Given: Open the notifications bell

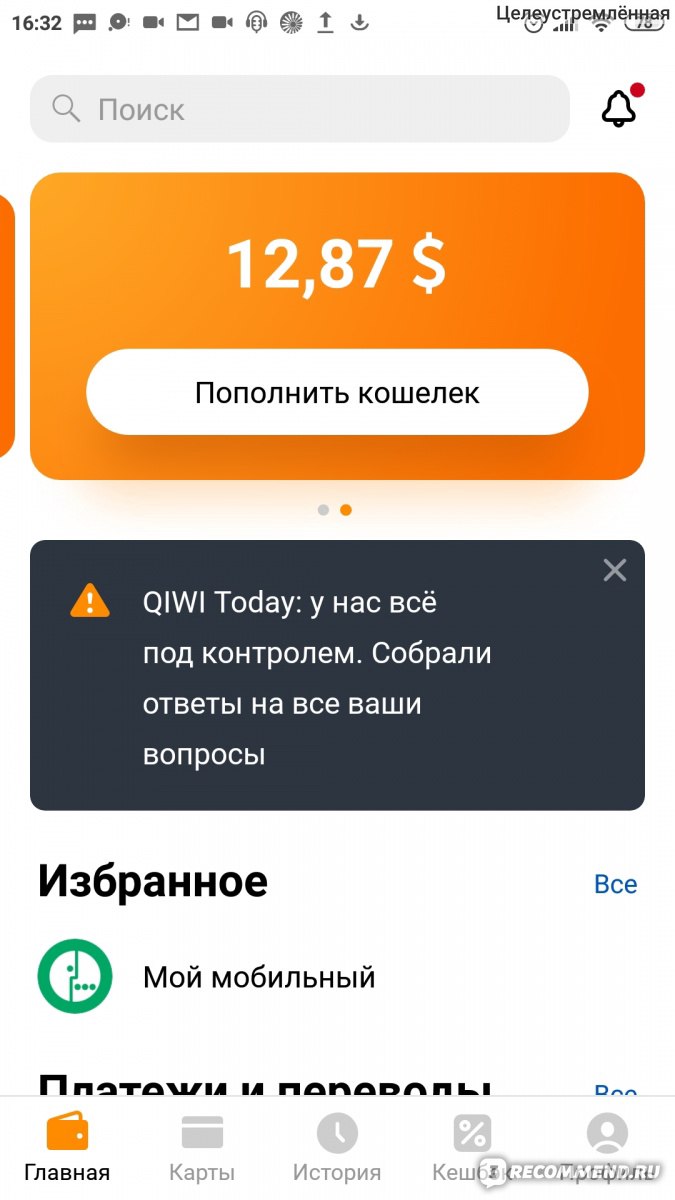Looking at the screenshot, I should [620, 107].
